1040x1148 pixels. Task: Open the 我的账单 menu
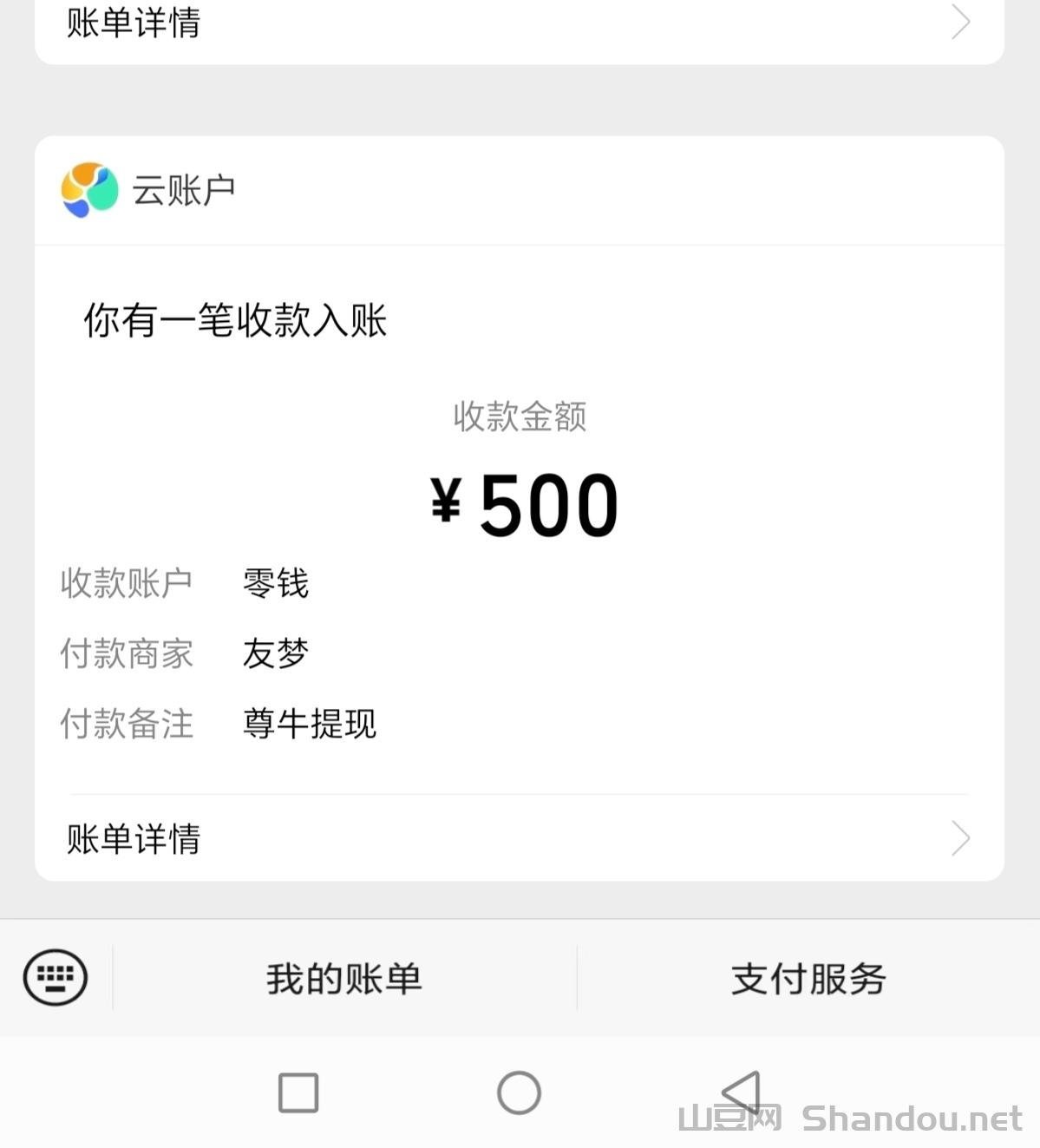(x=344, y=979)
